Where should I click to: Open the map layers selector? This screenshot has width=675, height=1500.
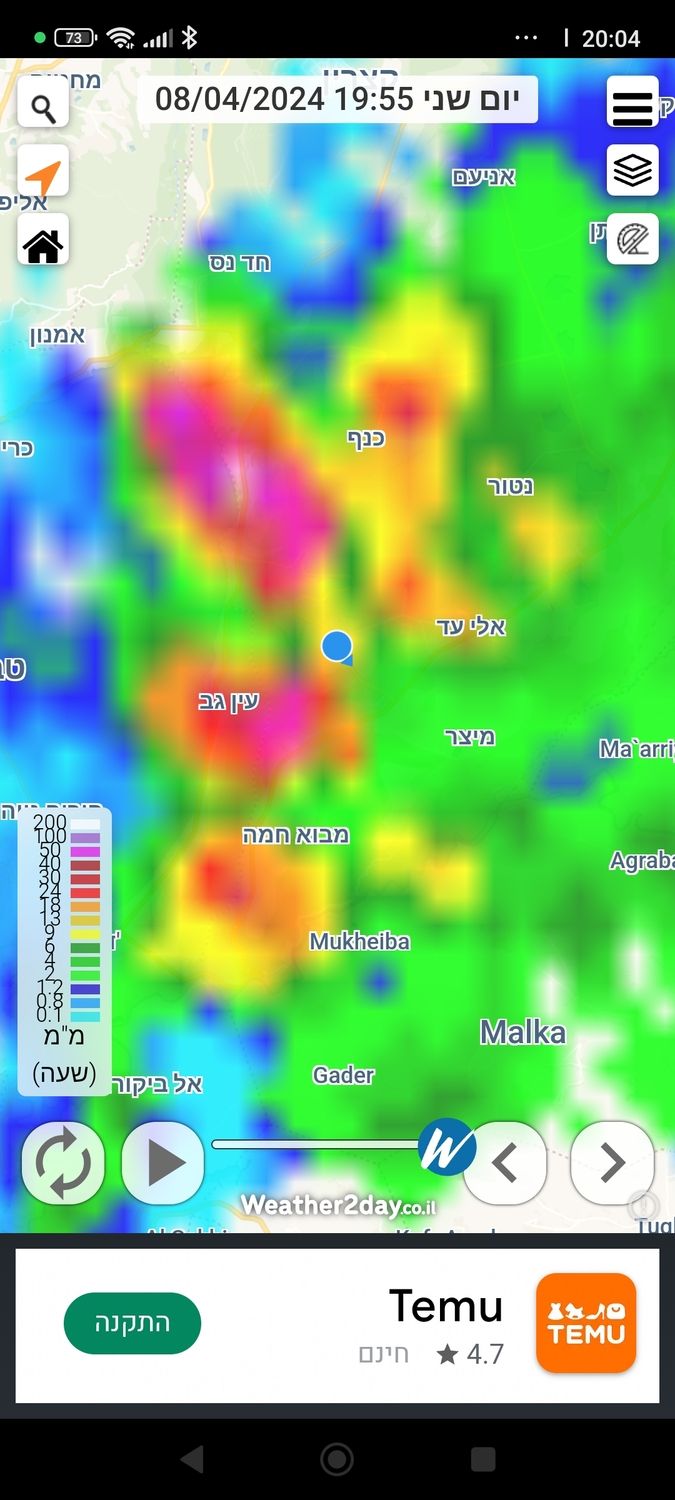(632, 171)
